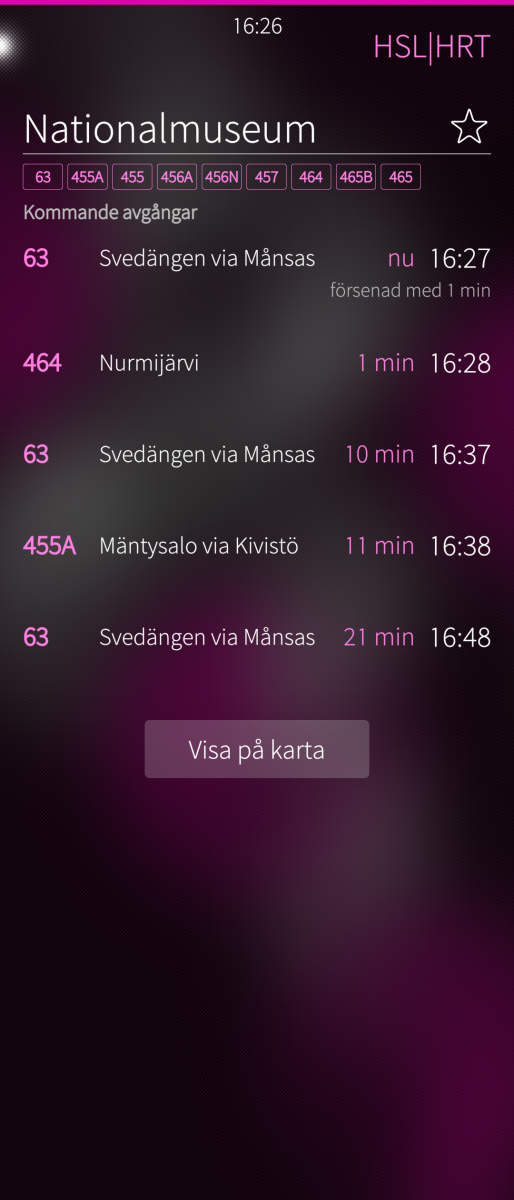Open the 16:27 departure to Svedängen
The width and height of the screenshot is (514, 1200).
coord(257,272)
